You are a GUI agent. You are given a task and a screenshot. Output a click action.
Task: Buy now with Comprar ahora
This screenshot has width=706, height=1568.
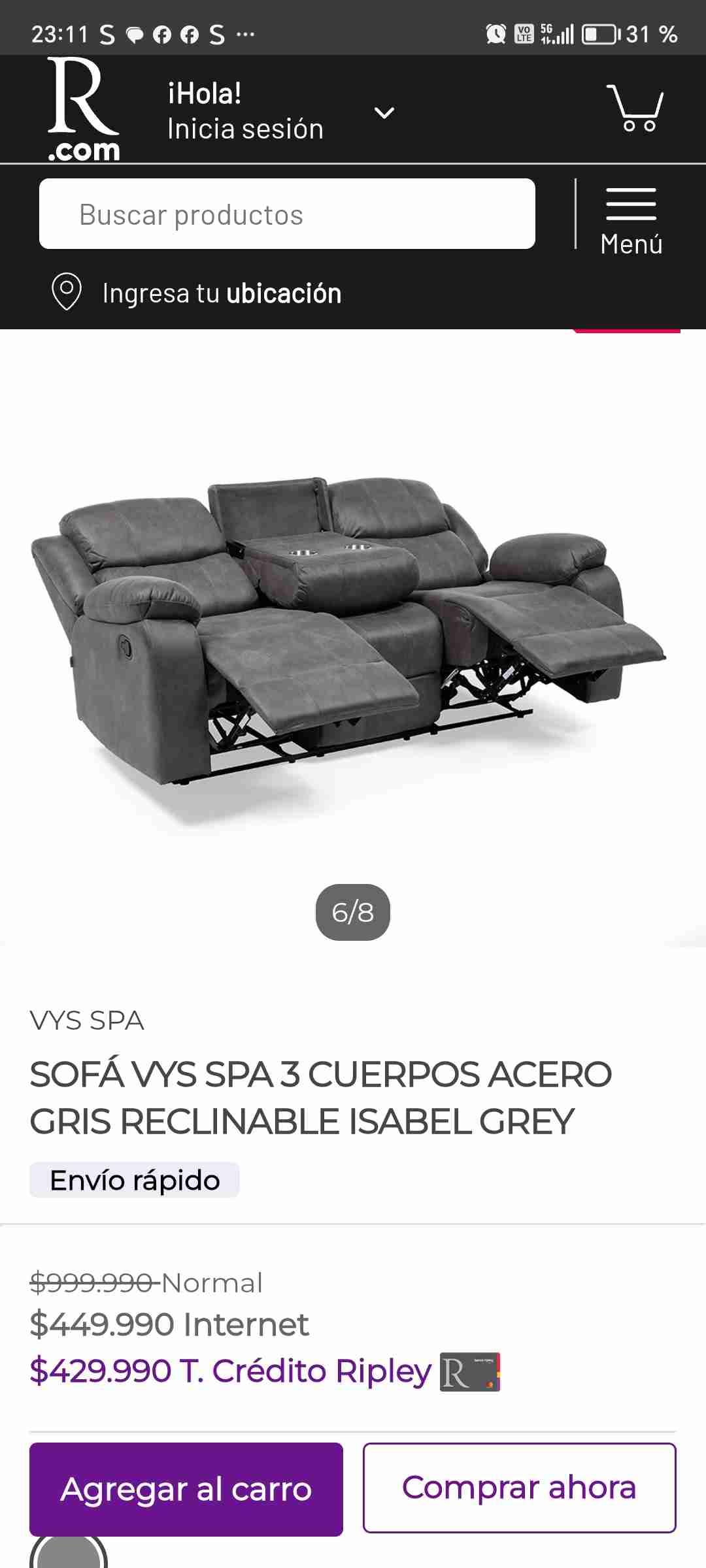point(519,1488)
